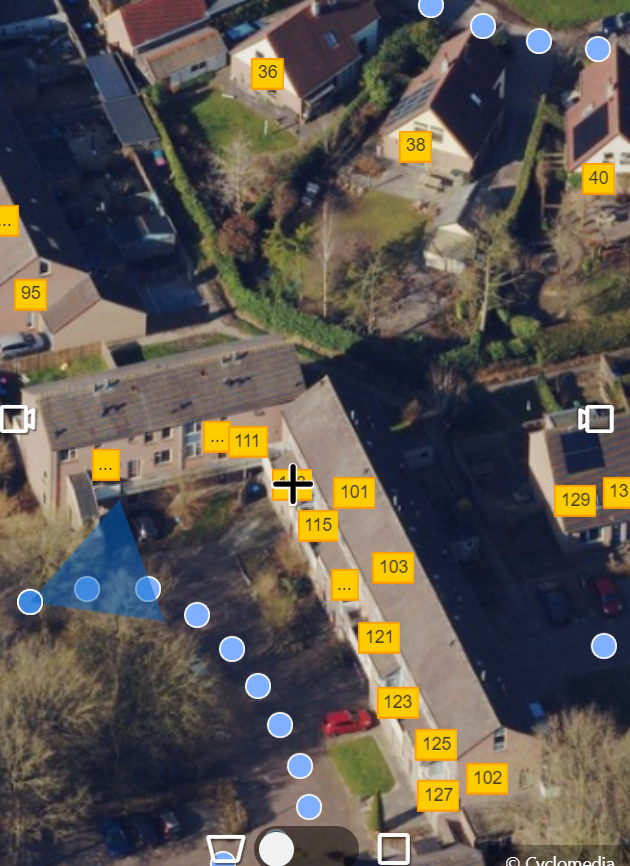Select the oblique perspective icon

click(223, 849)
